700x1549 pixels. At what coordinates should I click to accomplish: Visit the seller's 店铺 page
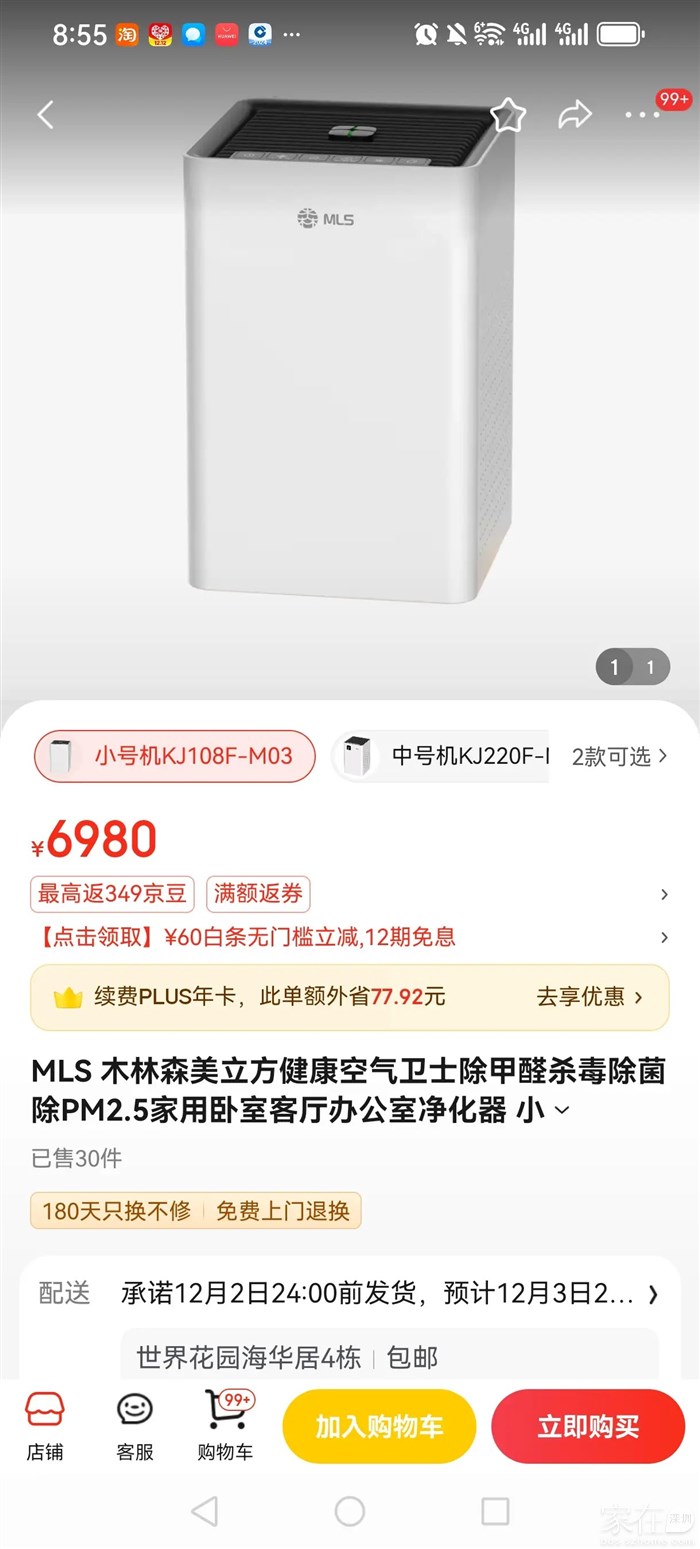(x=45, y=1427)
